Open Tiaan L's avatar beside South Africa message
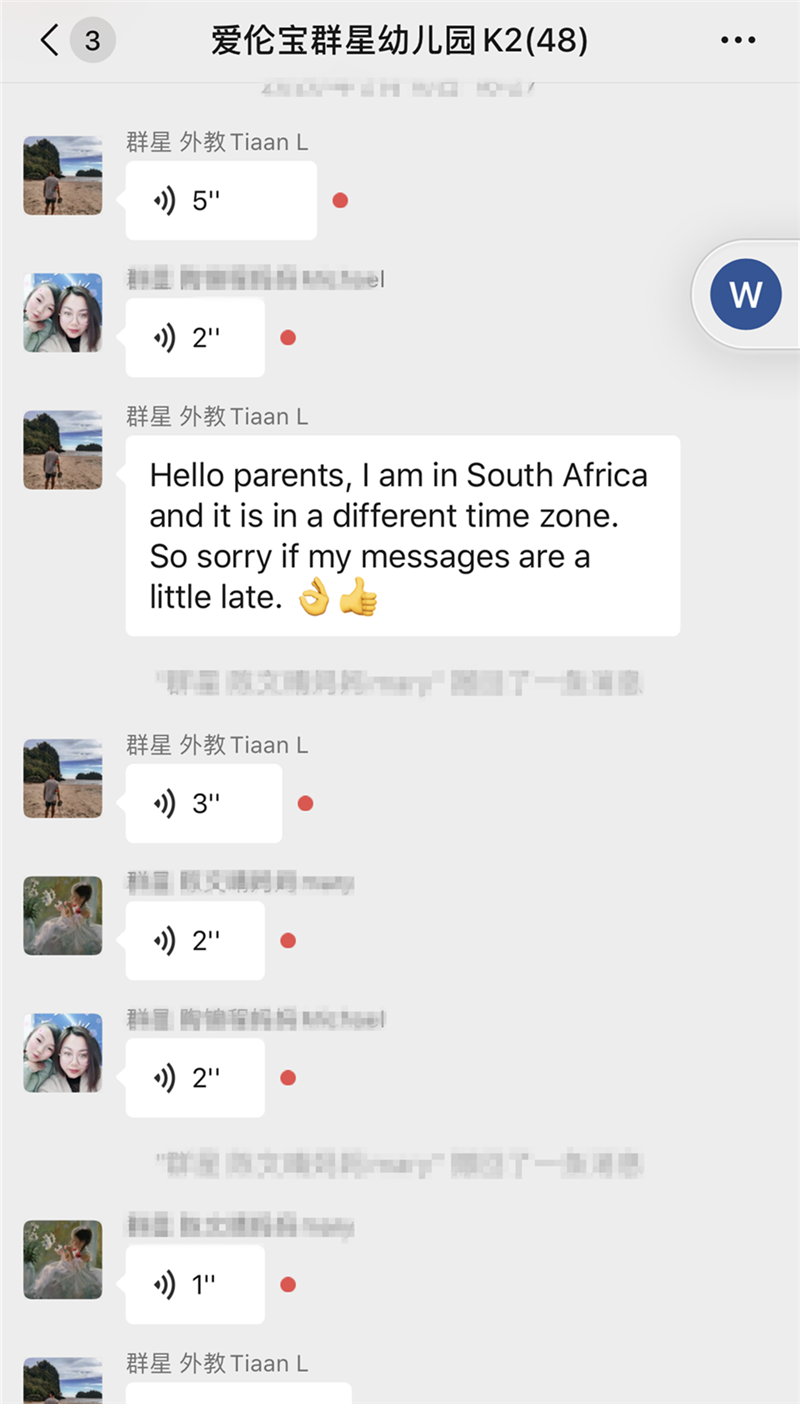Screen dimensions: 800x1404 pyautogui.click(x=63, y=450)
